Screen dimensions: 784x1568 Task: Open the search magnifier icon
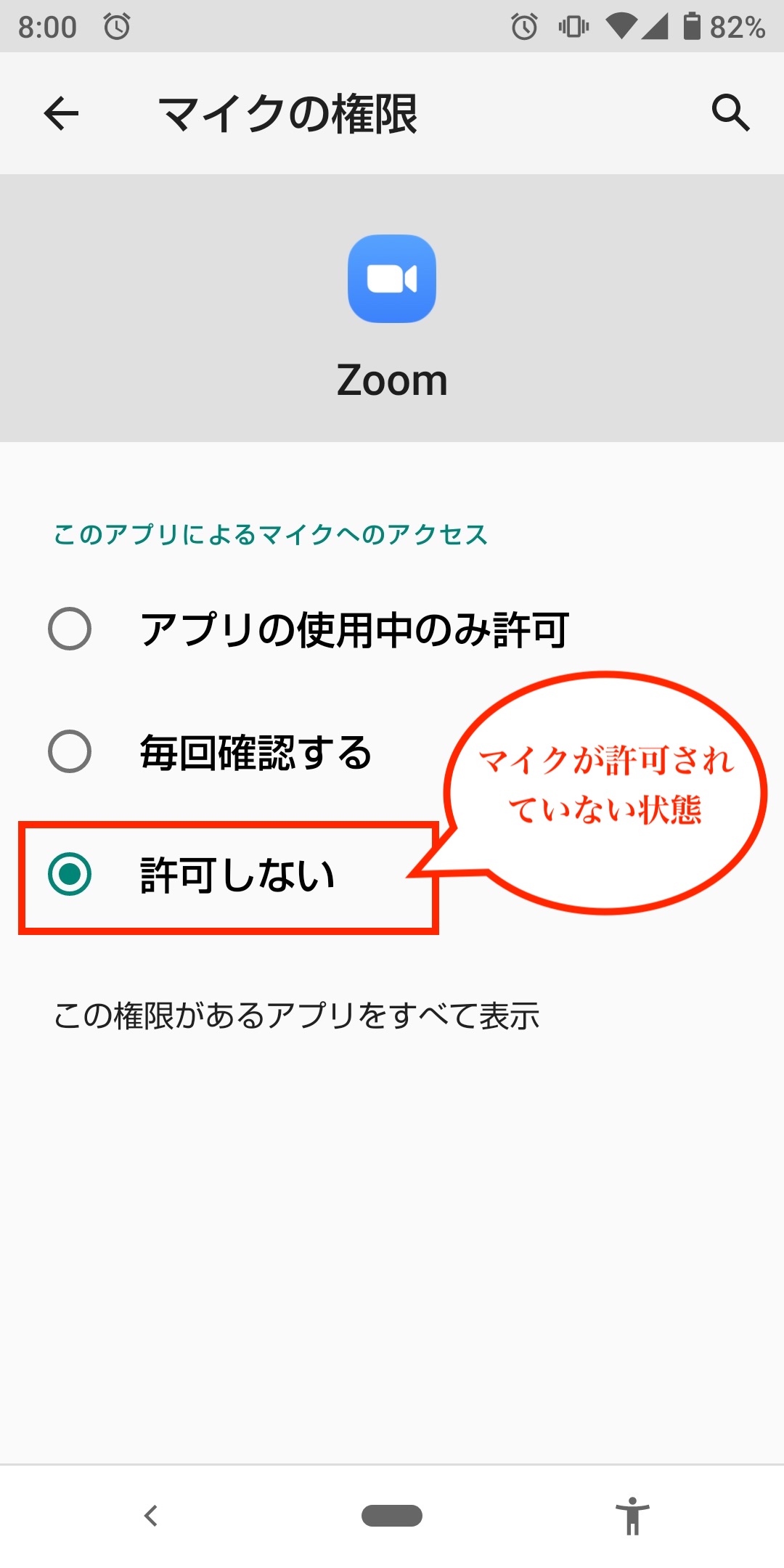point(730,113)
